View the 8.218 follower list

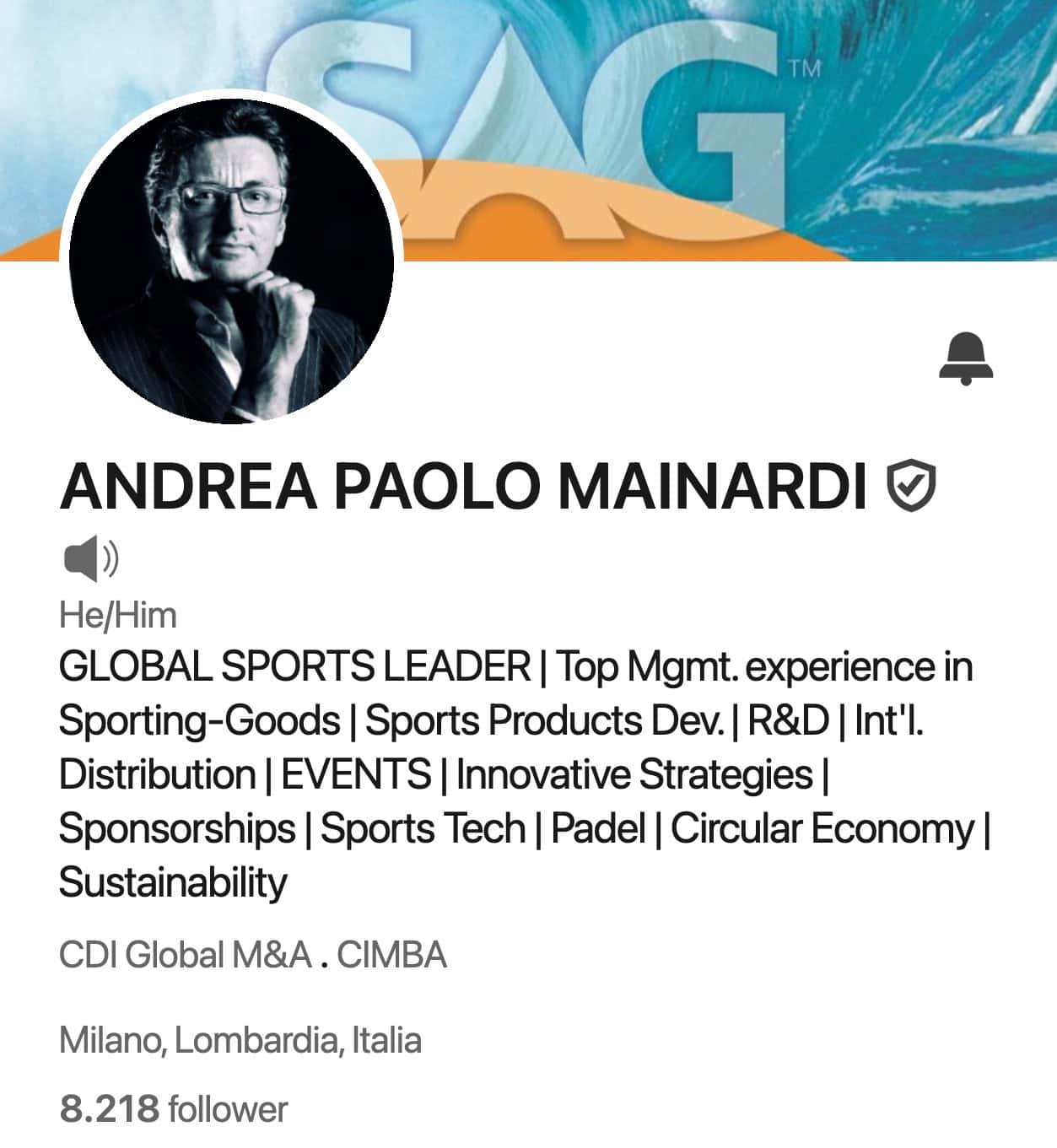tap(173, 1108)
